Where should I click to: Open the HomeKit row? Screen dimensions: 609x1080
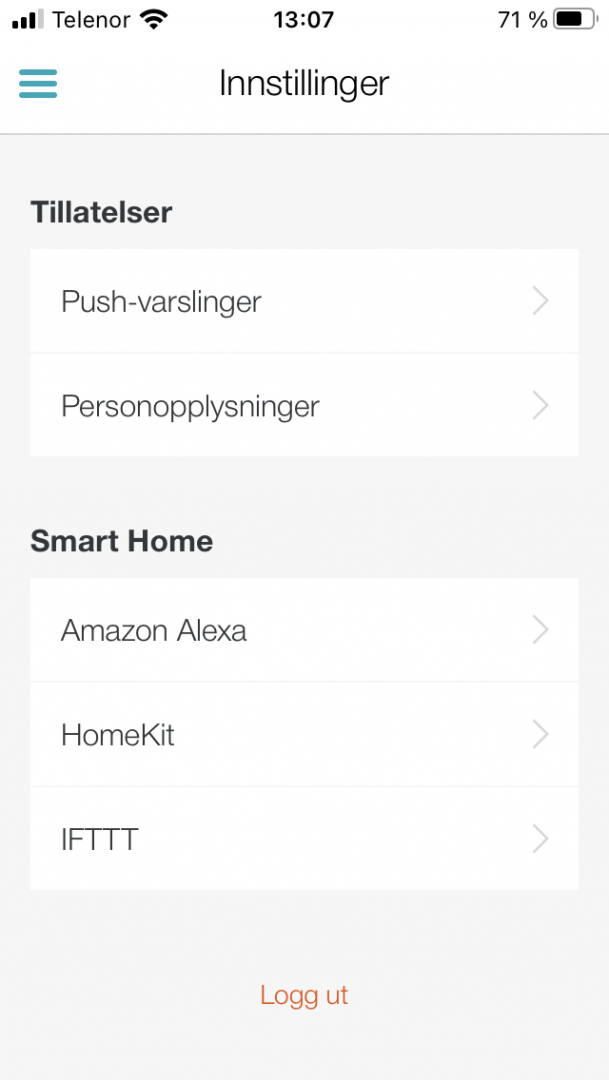(304, 735)
